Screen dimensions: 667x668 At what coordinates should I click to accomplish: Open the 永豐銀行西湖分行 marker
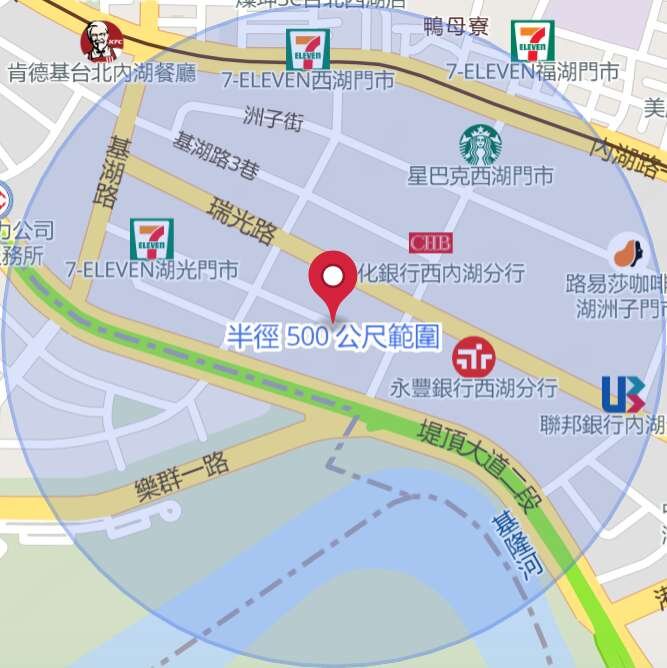click(x=474, y=357)
